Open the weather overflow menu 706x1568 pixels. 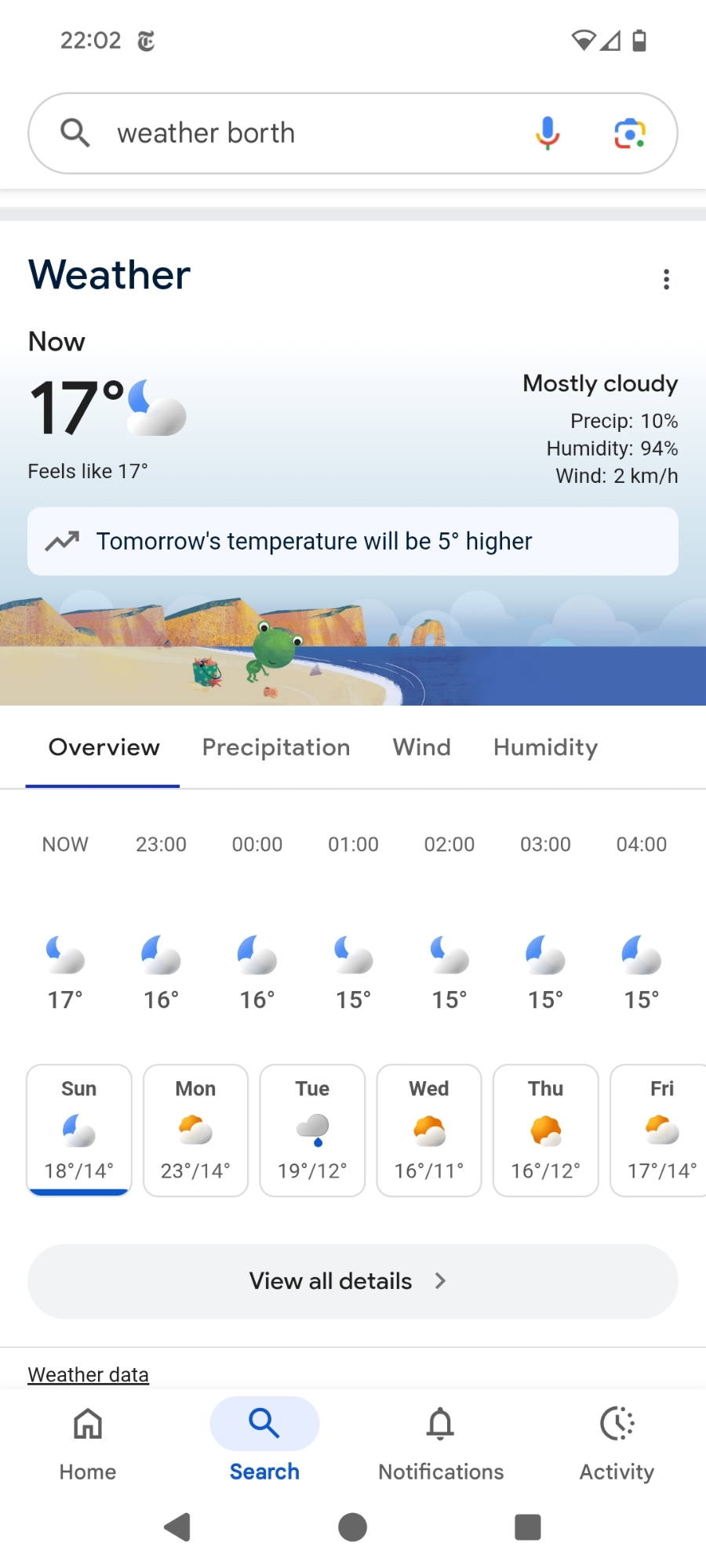click(x=666, y=279)
